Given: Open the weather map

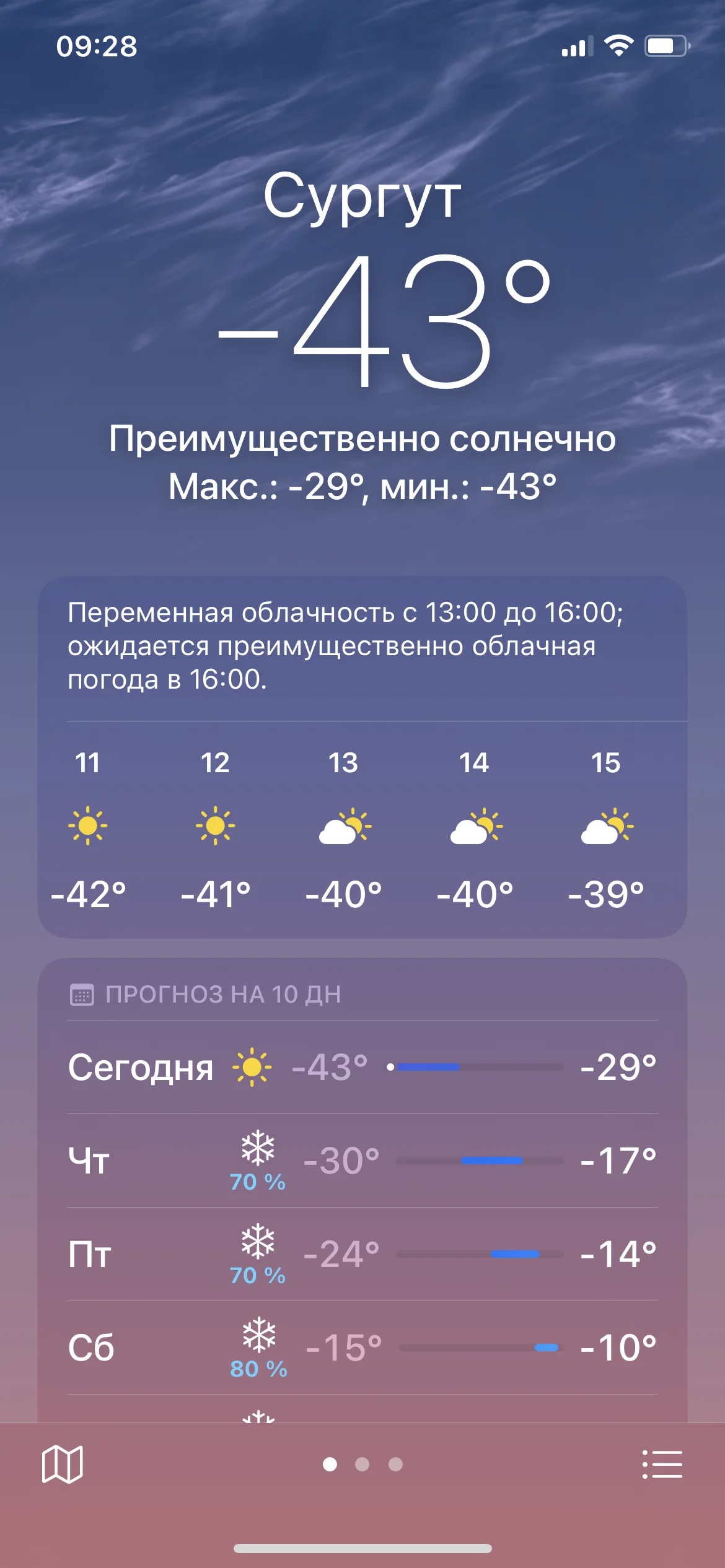Looking at the screenshot, I should pyautogui.click(x=62, y=1464).
